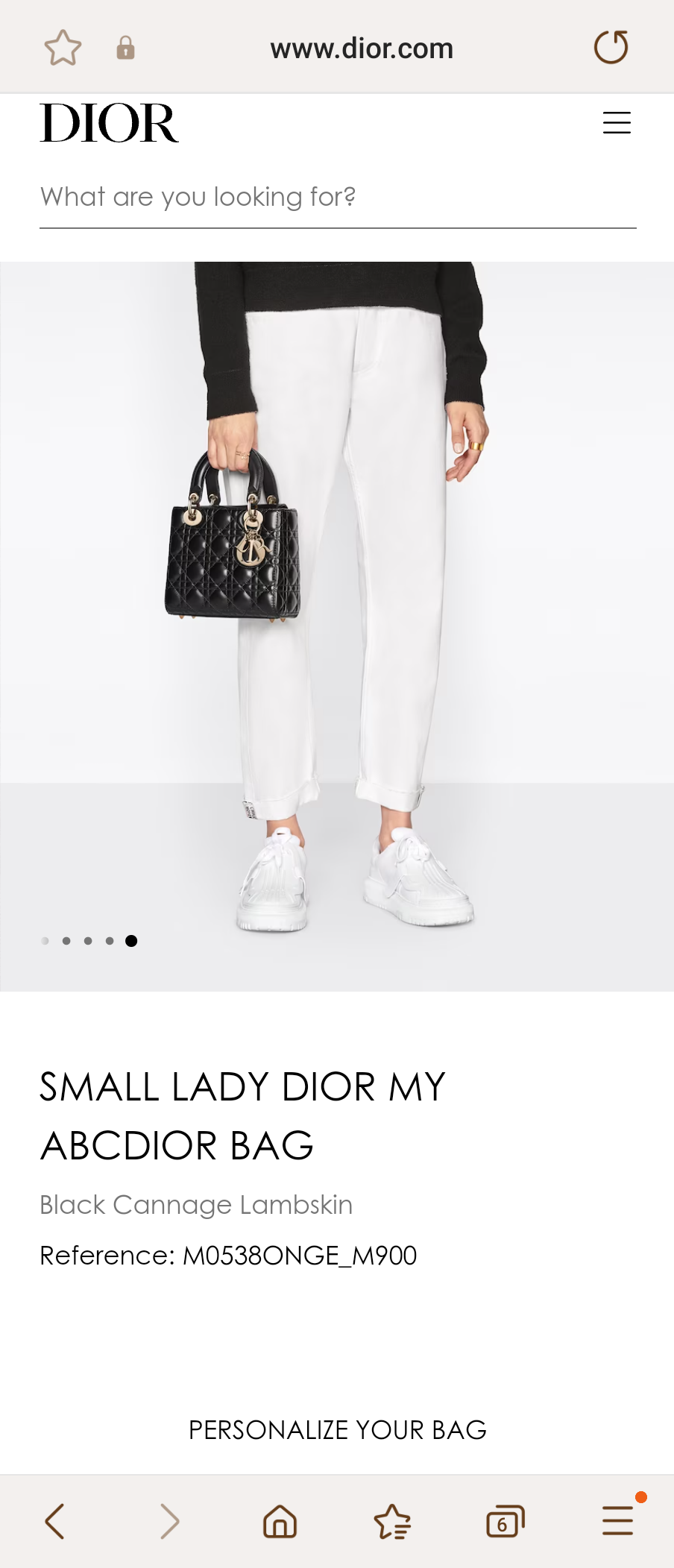The image size is (674, 1568).
Task: Select the first carousel dot
Action: [x=45, y=940]
